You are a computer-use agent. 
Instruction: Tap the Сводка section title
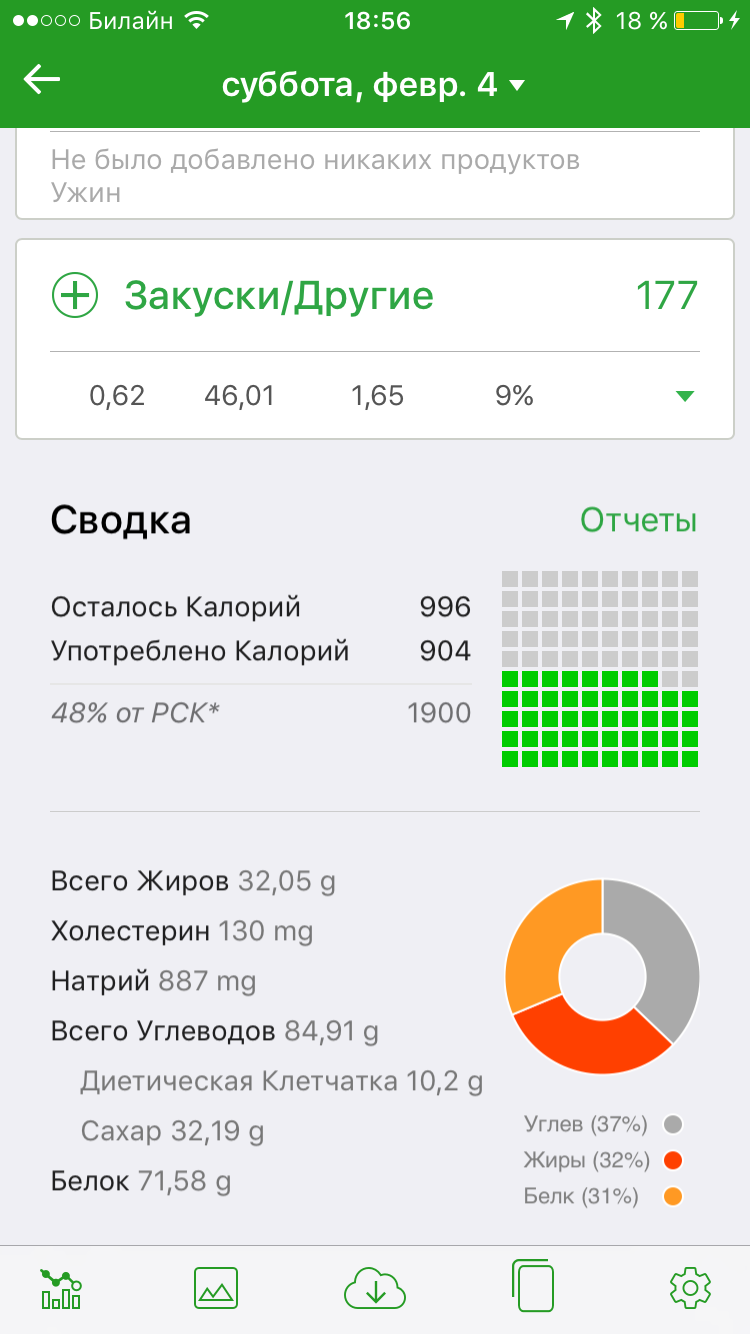point(120,520)
